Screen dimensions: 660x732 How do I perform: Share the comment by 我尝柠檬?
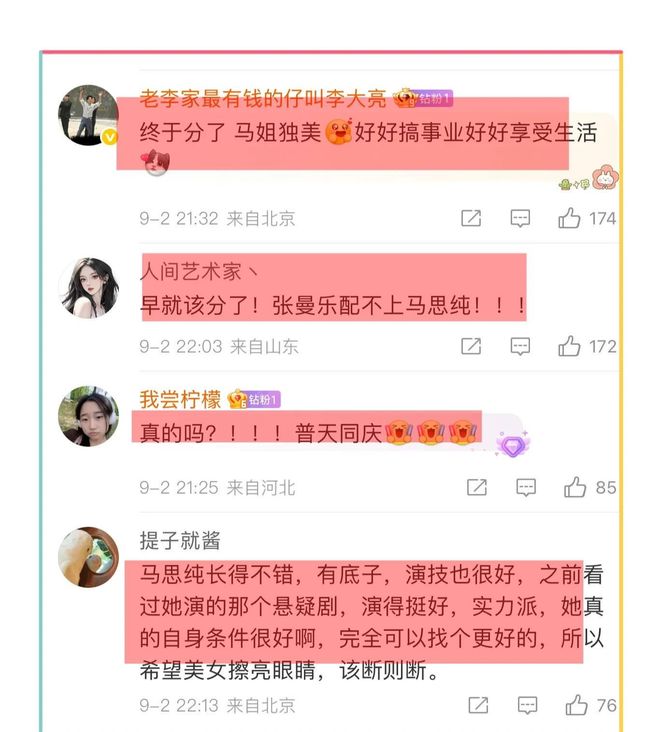pos(477,488)
